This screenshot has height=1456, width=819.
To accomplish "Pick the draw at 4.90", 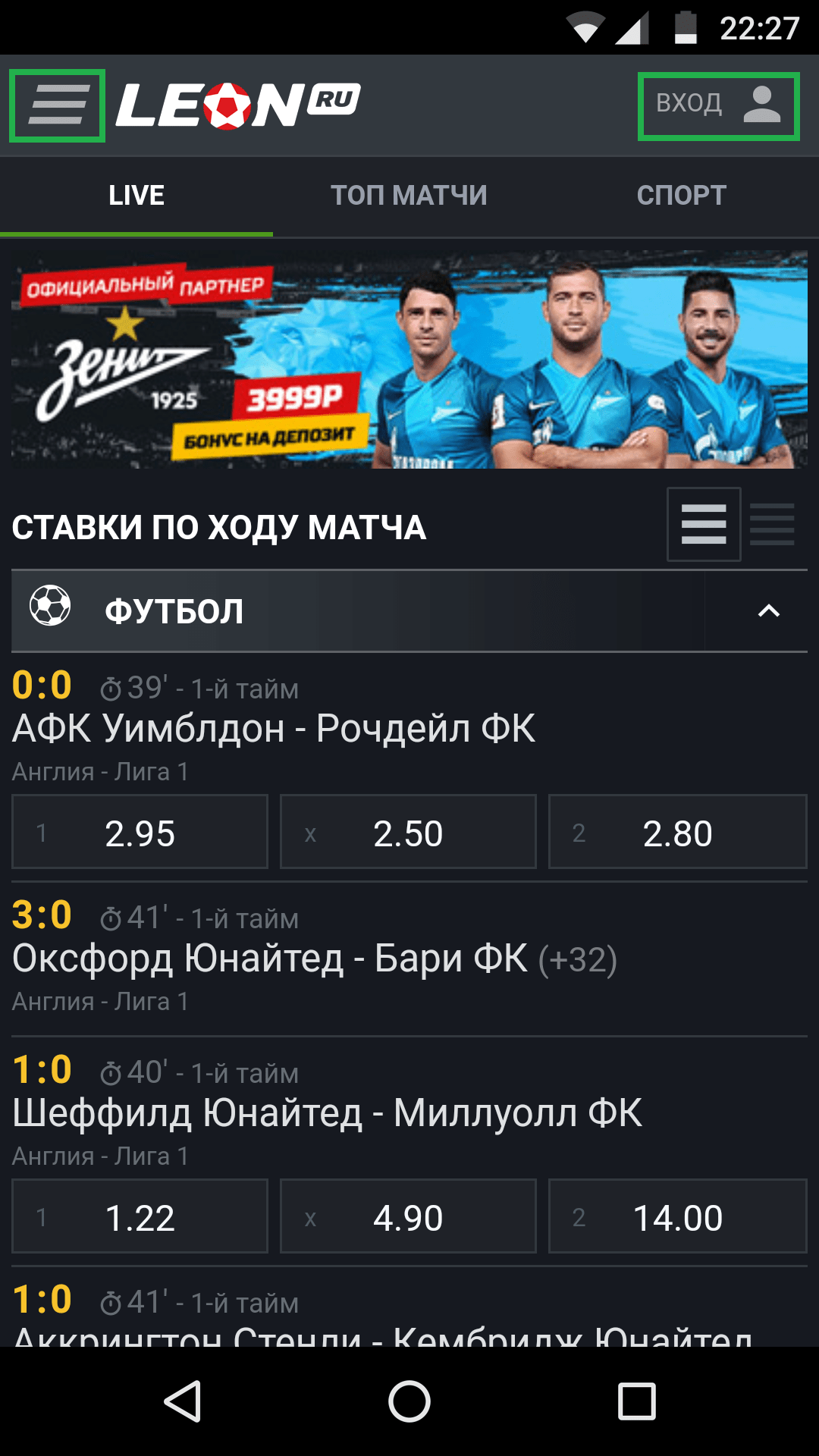I will (x=408, y=1216).
